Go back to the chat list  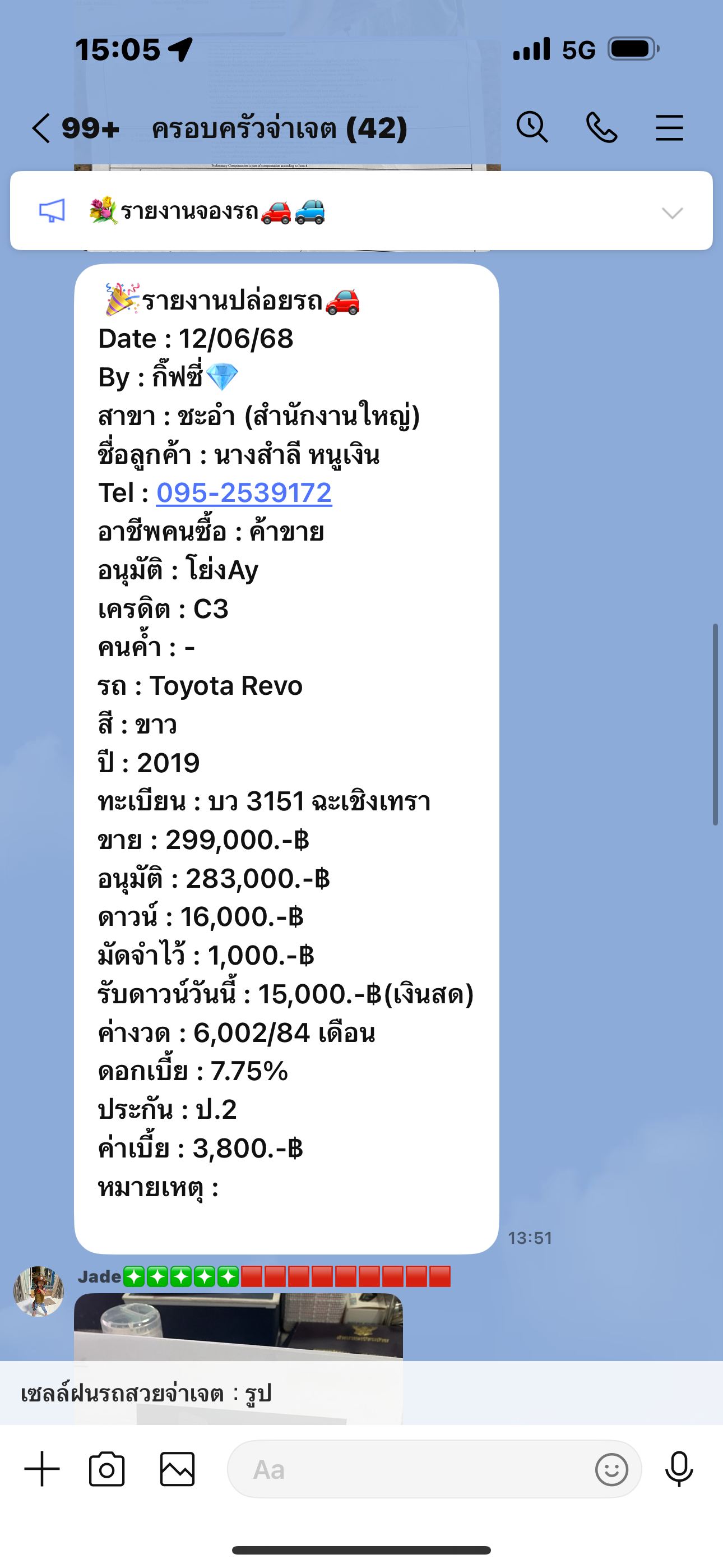click(41, 128)
